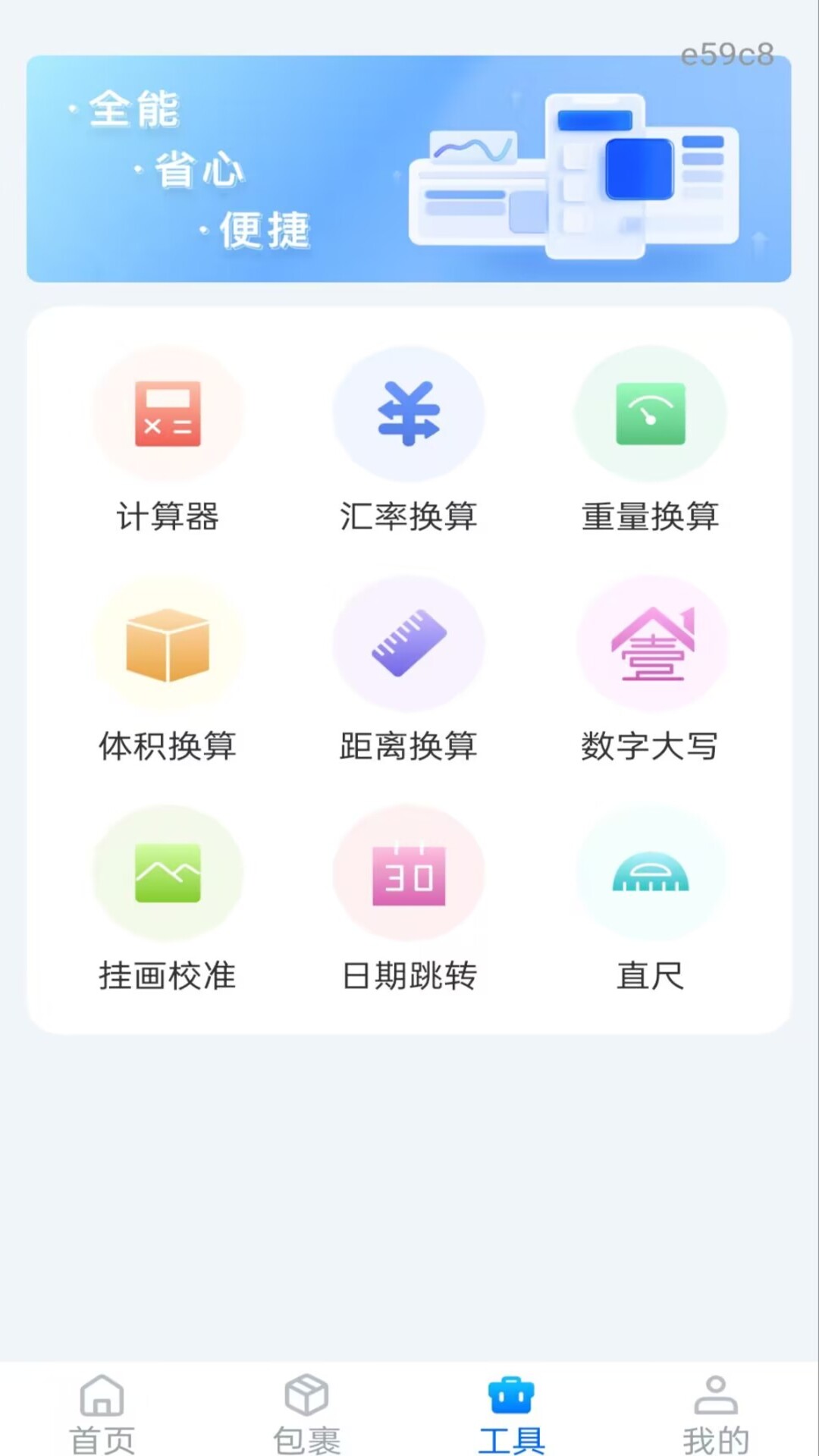Open the 直尺 ruler protractor icon
This screenshot has width=819, height=1456.
coord(651,874)
